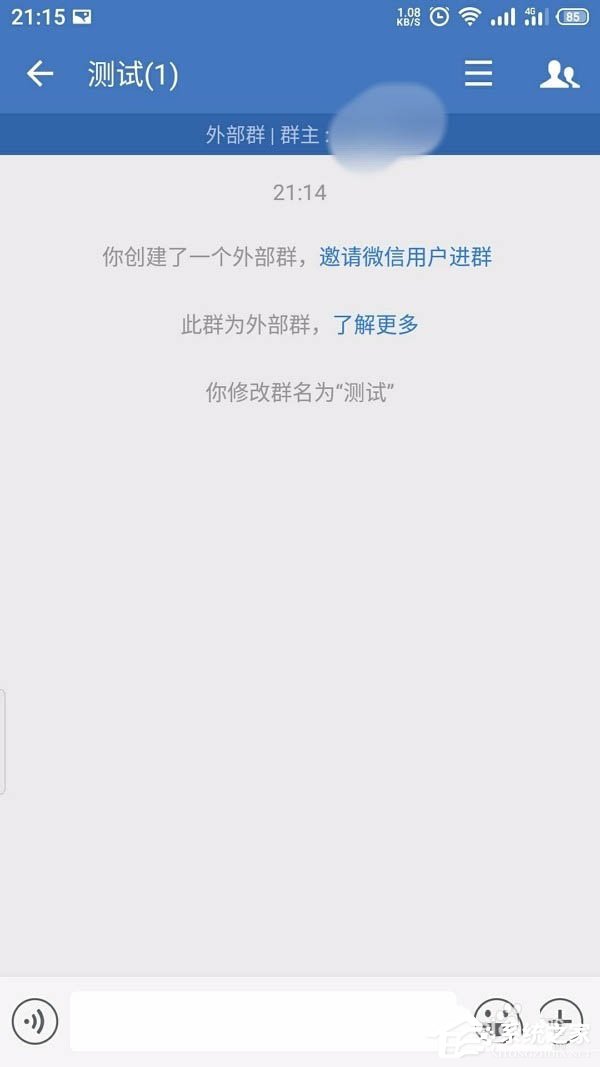600x1067 pixels.
Task: Focus the message text field
Action: 262,1021
